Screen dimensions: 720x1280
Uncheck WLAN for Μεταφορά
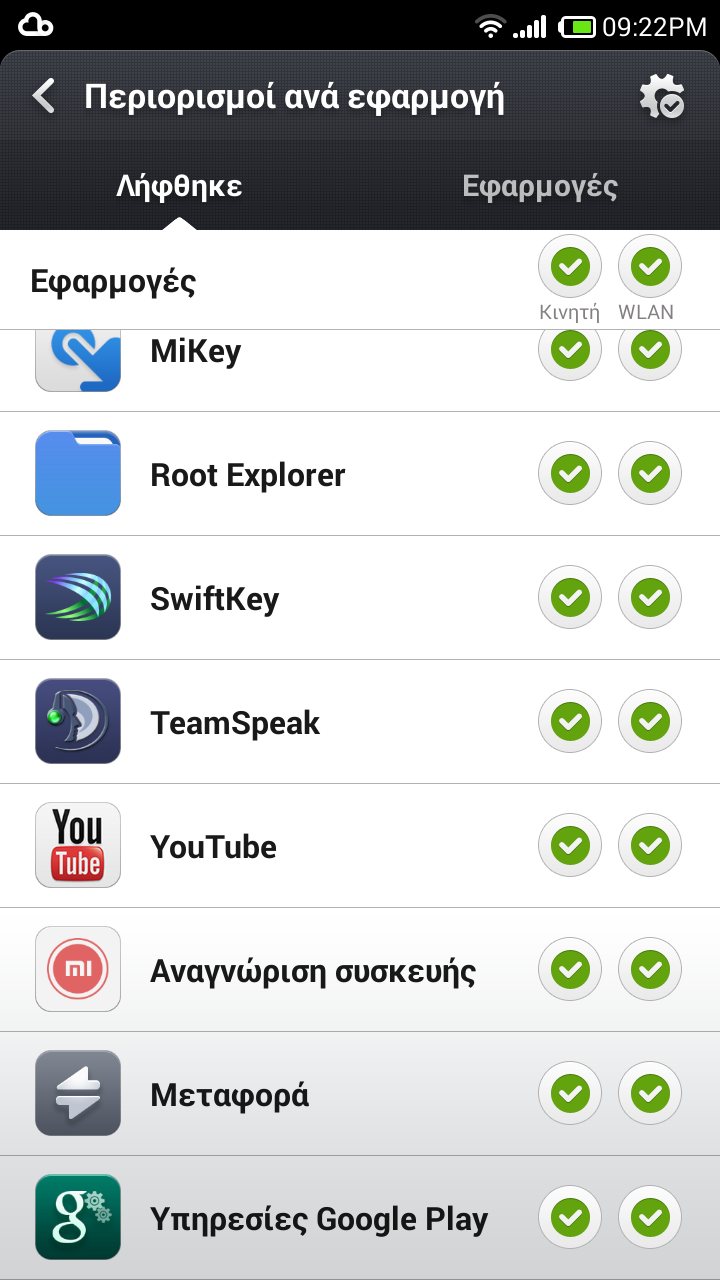tap(650, 1093)
